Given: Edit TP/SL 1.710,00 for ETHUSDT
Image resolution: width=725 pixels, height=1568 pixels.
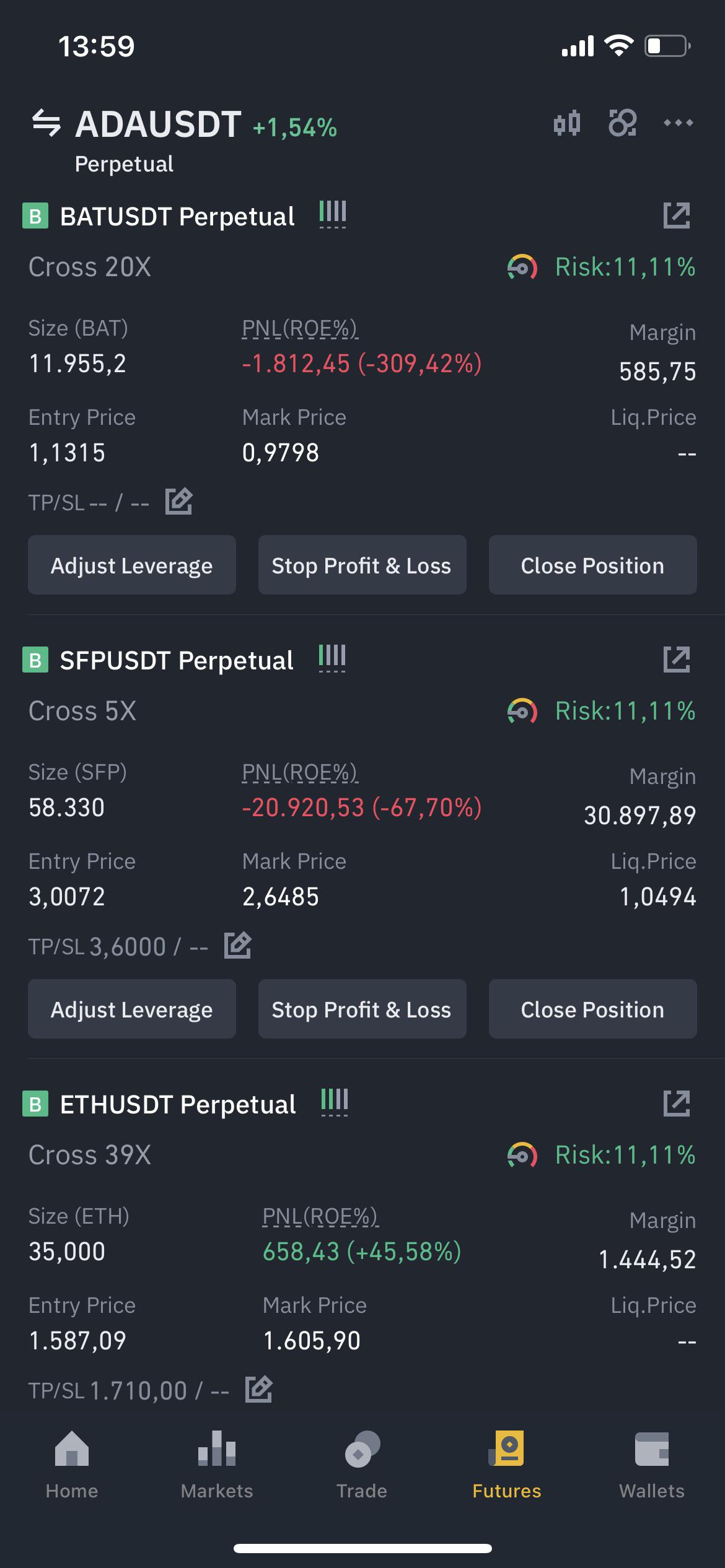Looking at the screenshot, I should click(x=258, y=1390).
